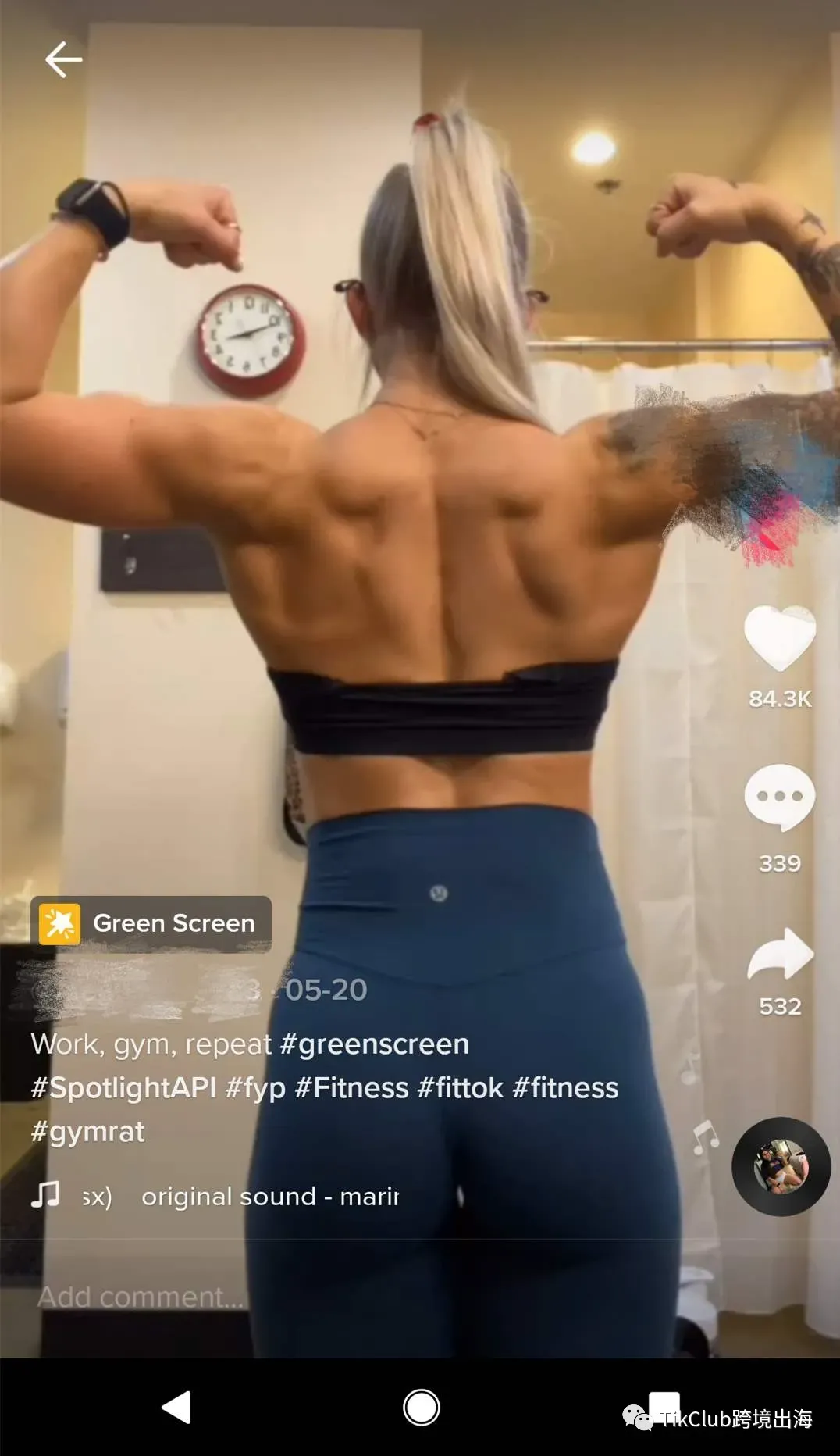Share this video

click(x=780, y=955)
